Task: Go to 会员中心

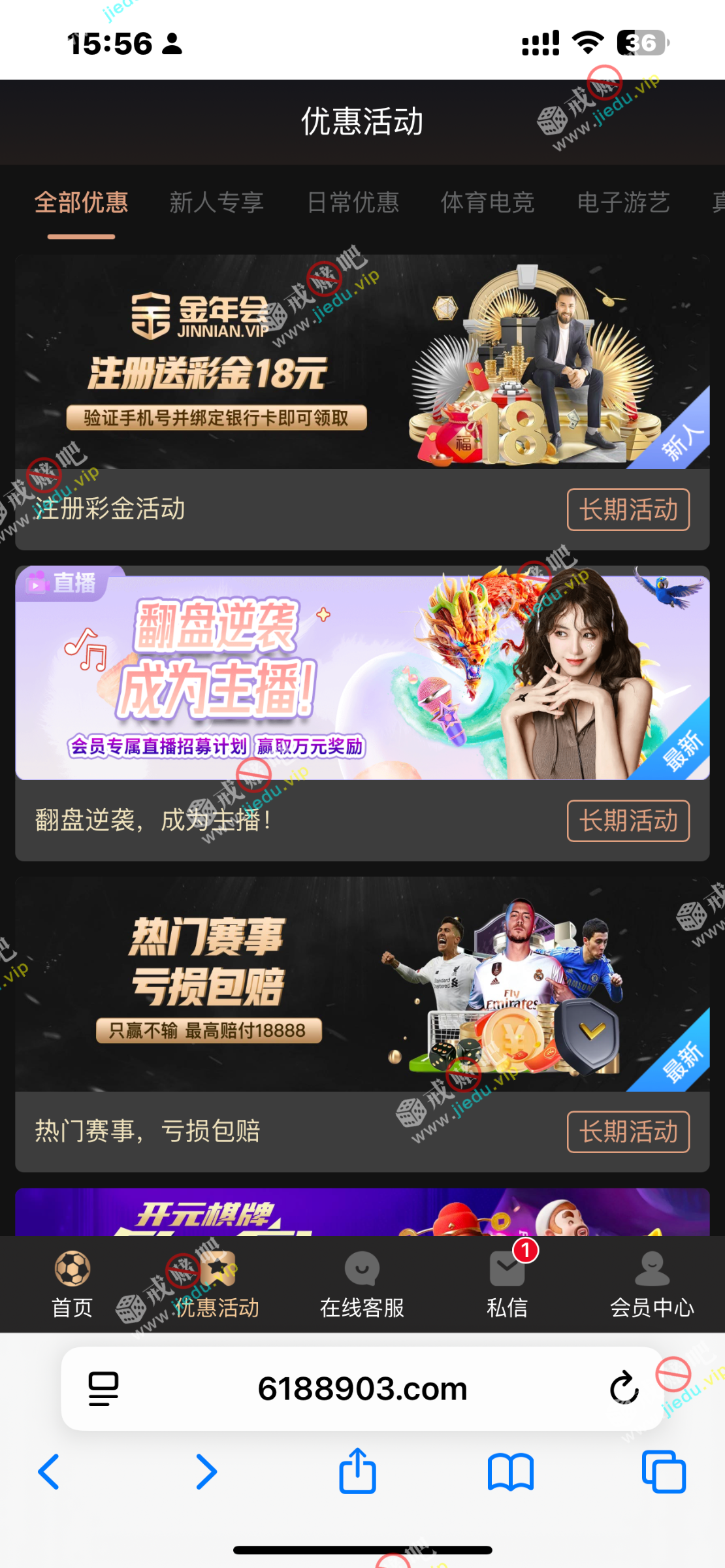Action: click(652, 1283)
